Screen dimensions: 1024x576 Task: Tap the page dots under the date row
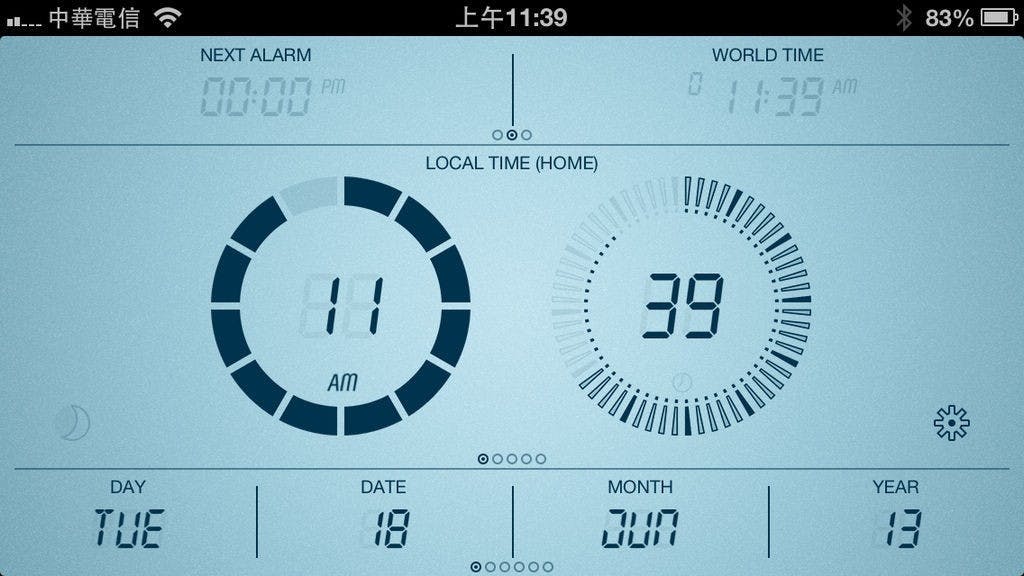click(512, 567)
